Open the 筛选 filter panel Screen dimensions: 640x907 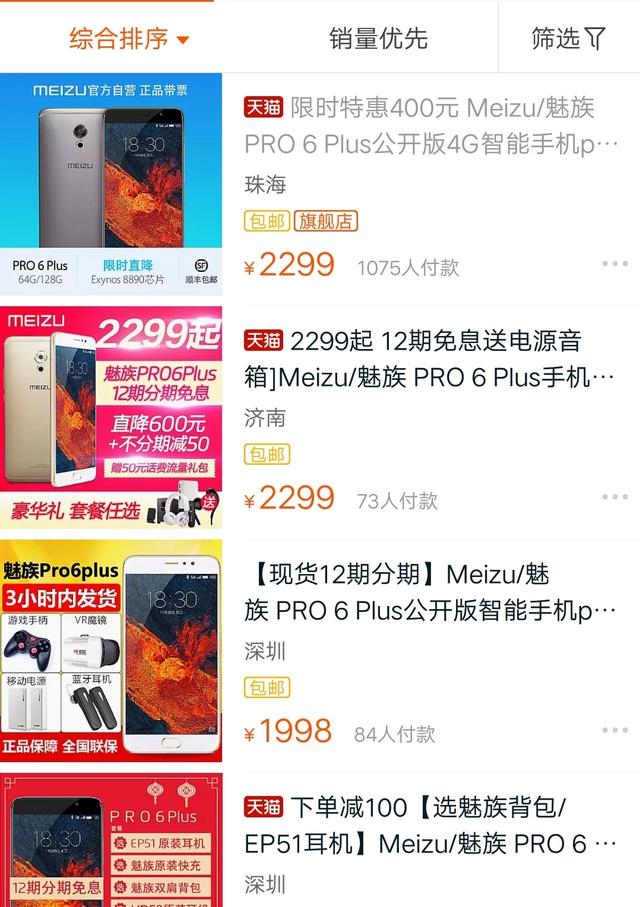[x=568, y=39]
